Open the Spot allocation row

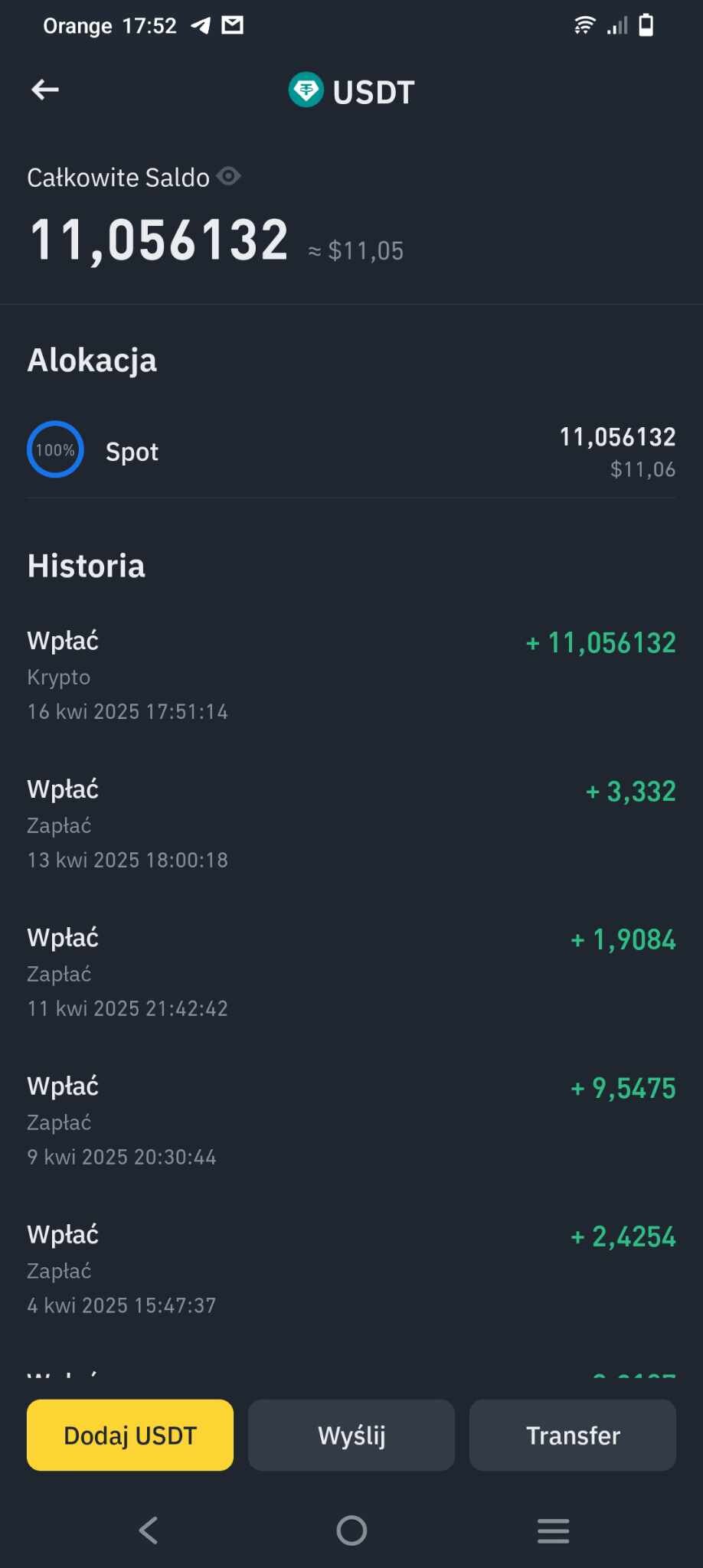pyautogui.click(x=351, y=451)
